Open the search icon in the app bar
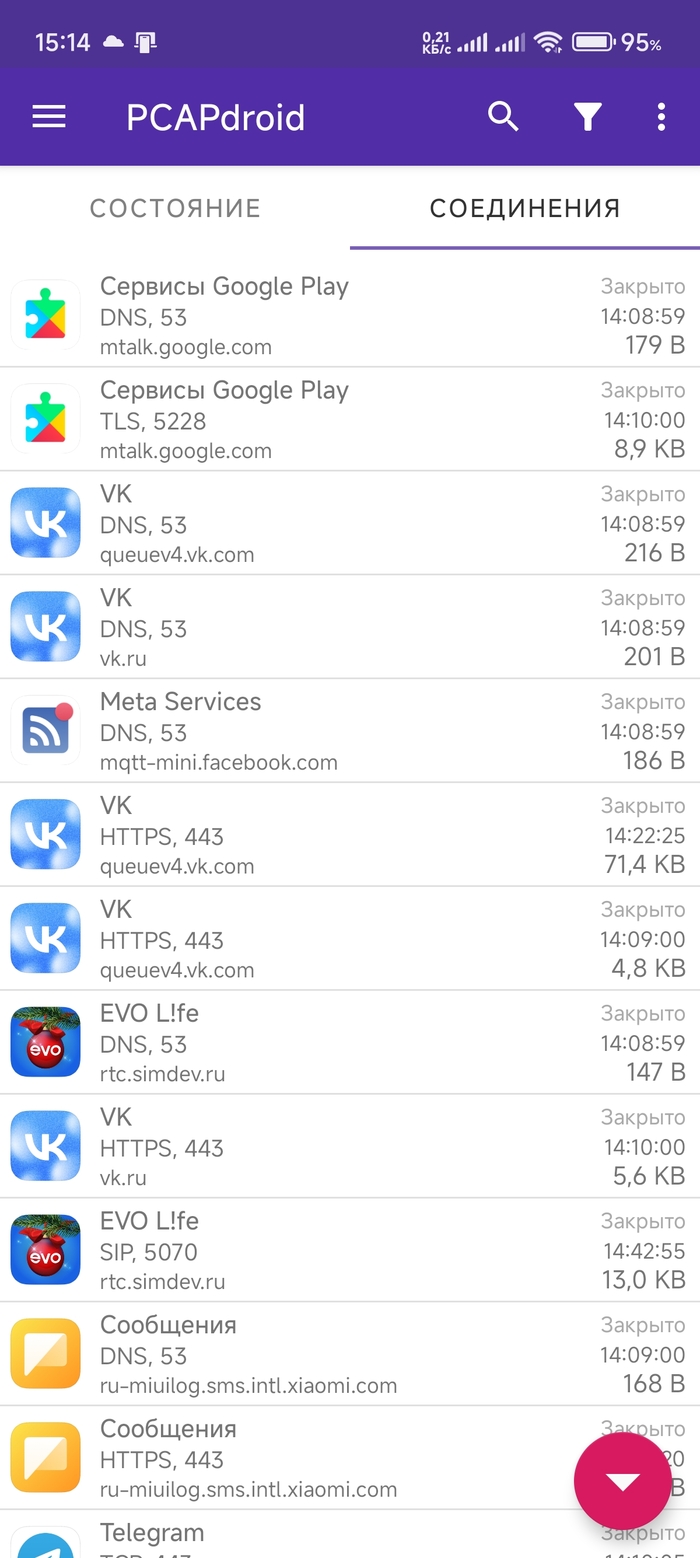The image size is (700, 1558). (x=503, y=117)
